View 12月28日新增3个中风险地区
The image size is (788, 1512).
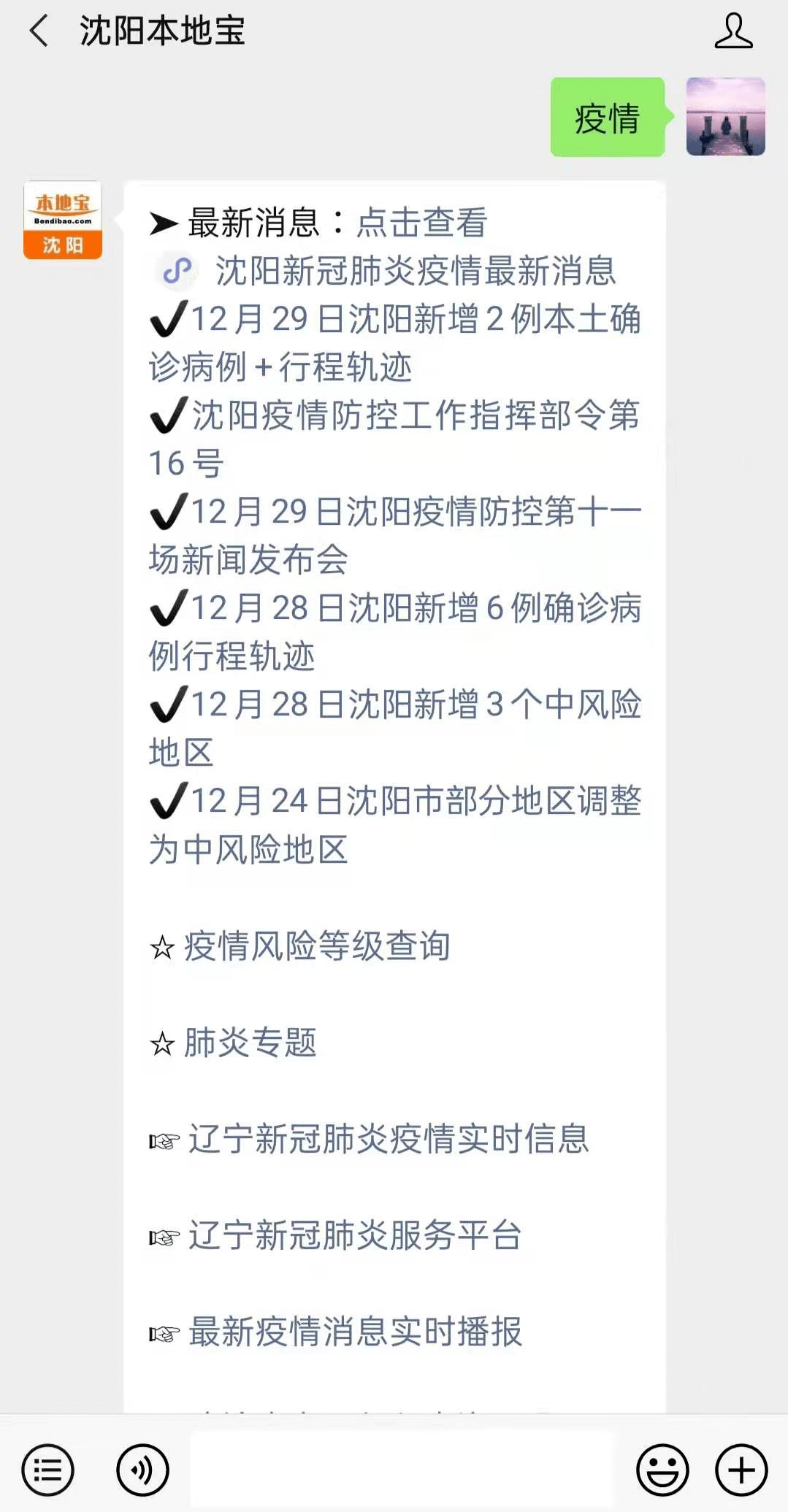point(394,728)
